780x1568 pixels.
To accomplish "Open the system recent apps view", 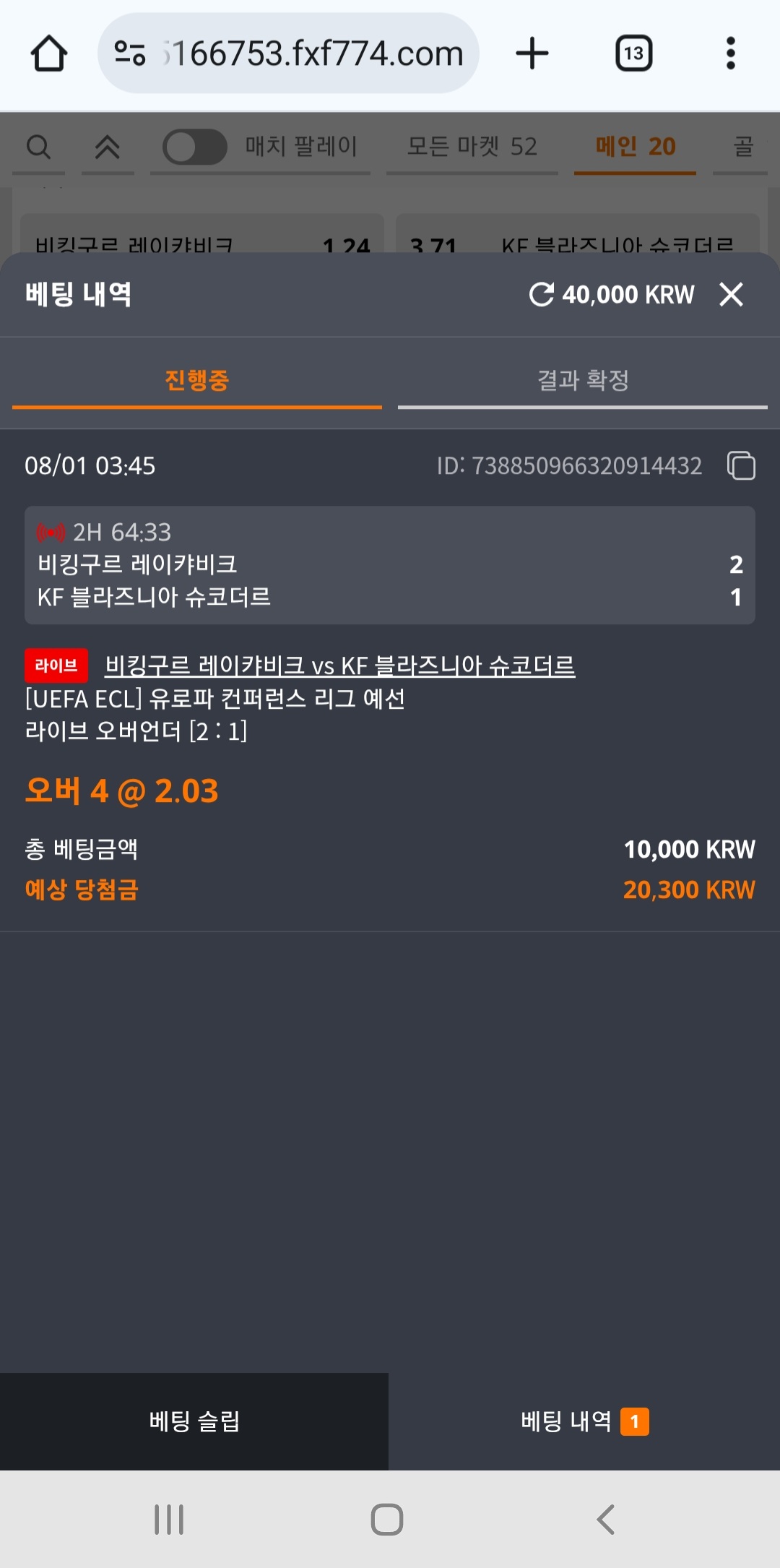I will pos(169,1520).
